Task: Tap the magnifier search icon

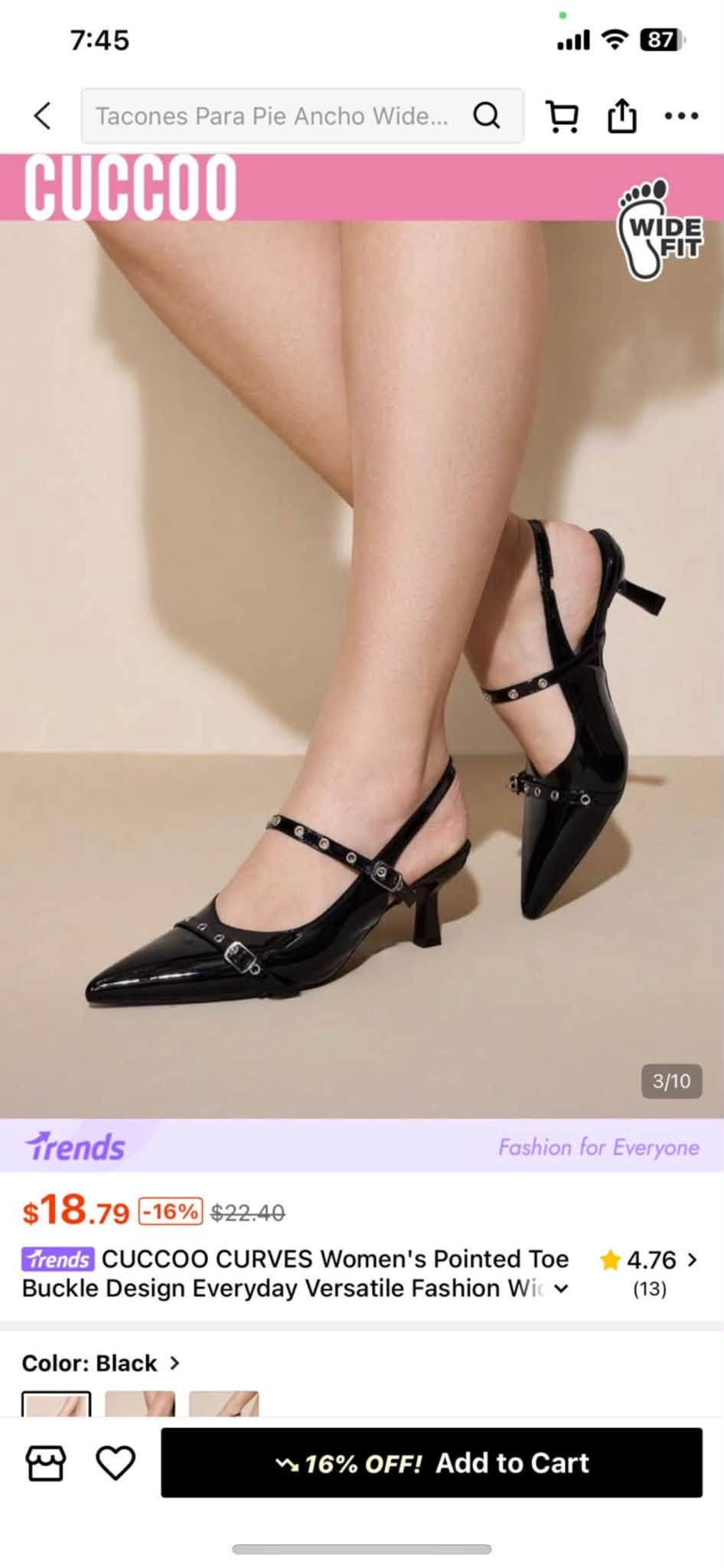Action: pyautogui.click(x=487, y=116)
